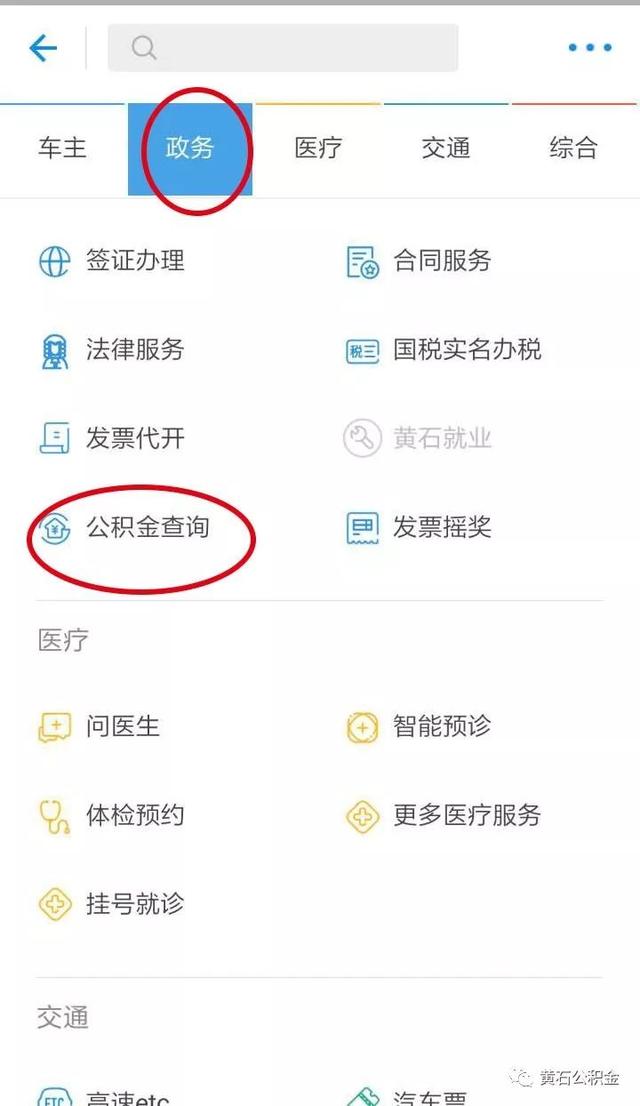Tap the search box at top
This screenshot has width=640, height=1106.
tap(283, 48)
